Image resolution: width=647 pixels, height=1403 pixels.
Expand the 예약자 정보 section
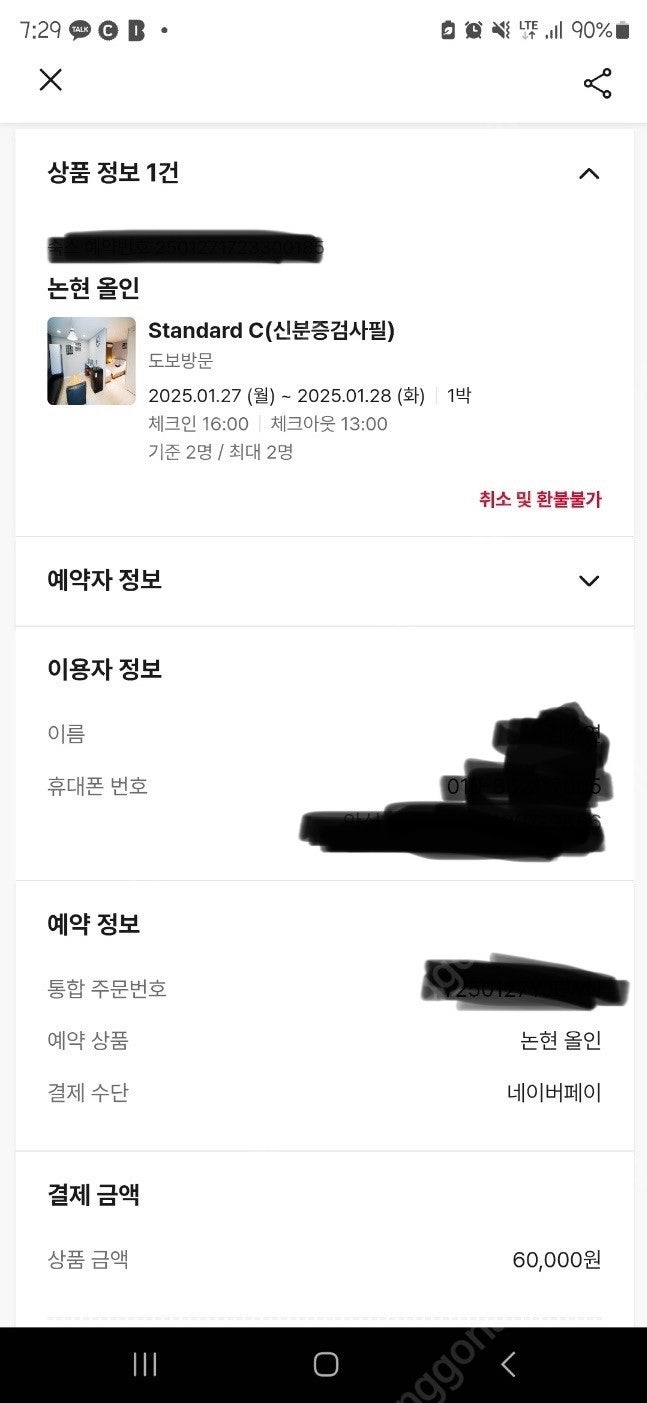point(589,581)
